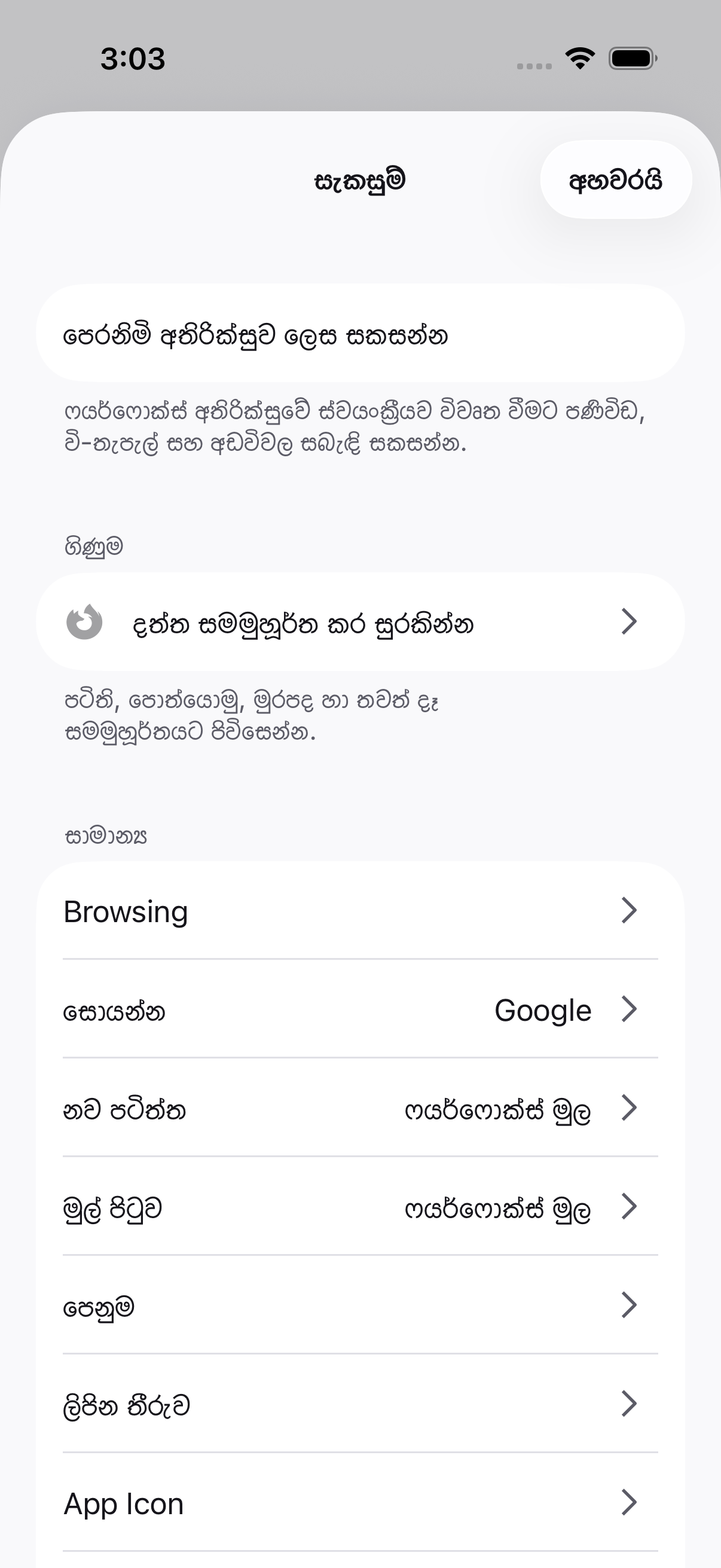Open App Icon settings

(360, 1502)
